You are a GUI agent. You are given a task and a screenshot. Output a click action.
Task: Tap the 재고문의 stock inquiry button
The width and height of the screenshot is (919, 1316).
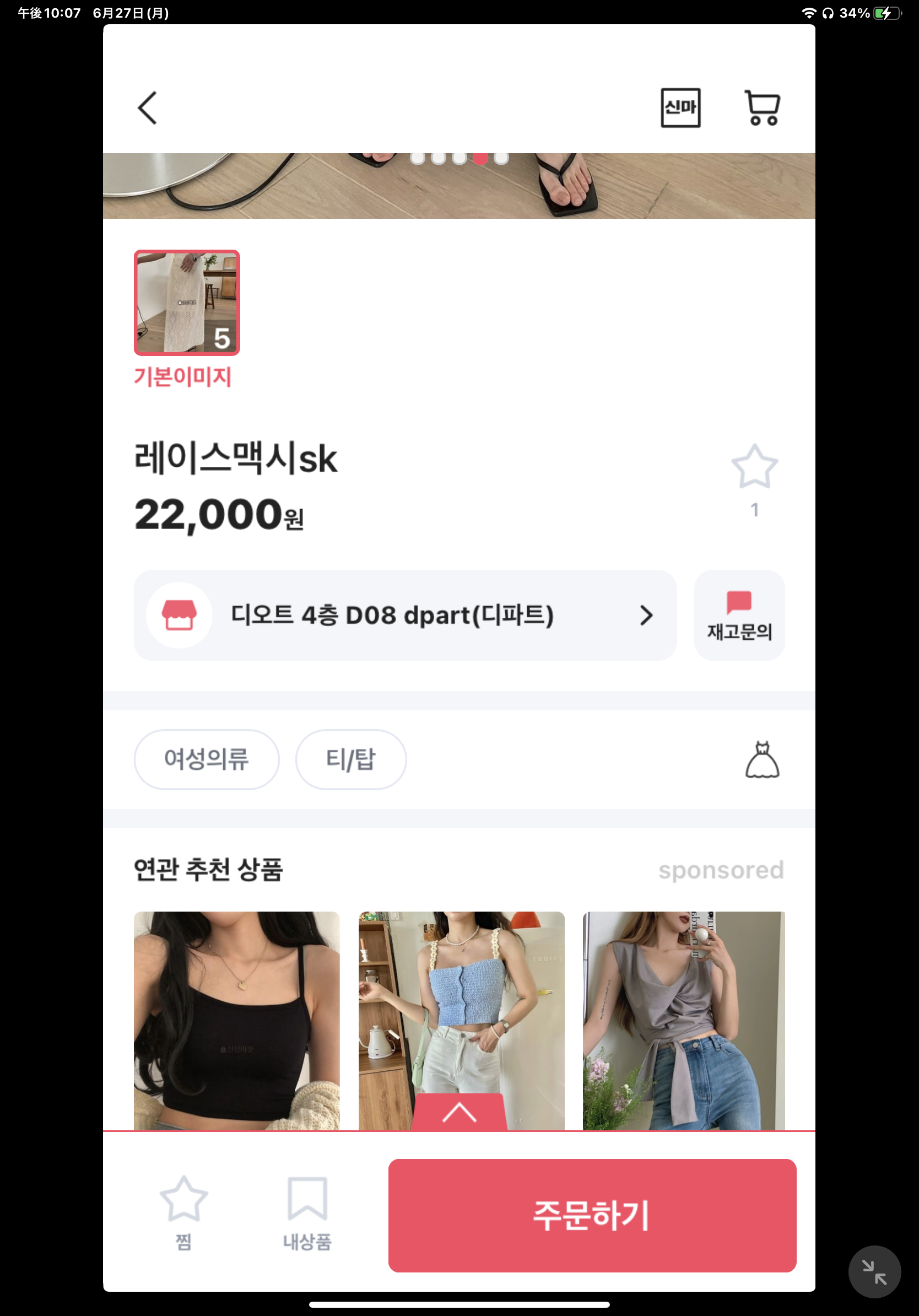point(738,615)
